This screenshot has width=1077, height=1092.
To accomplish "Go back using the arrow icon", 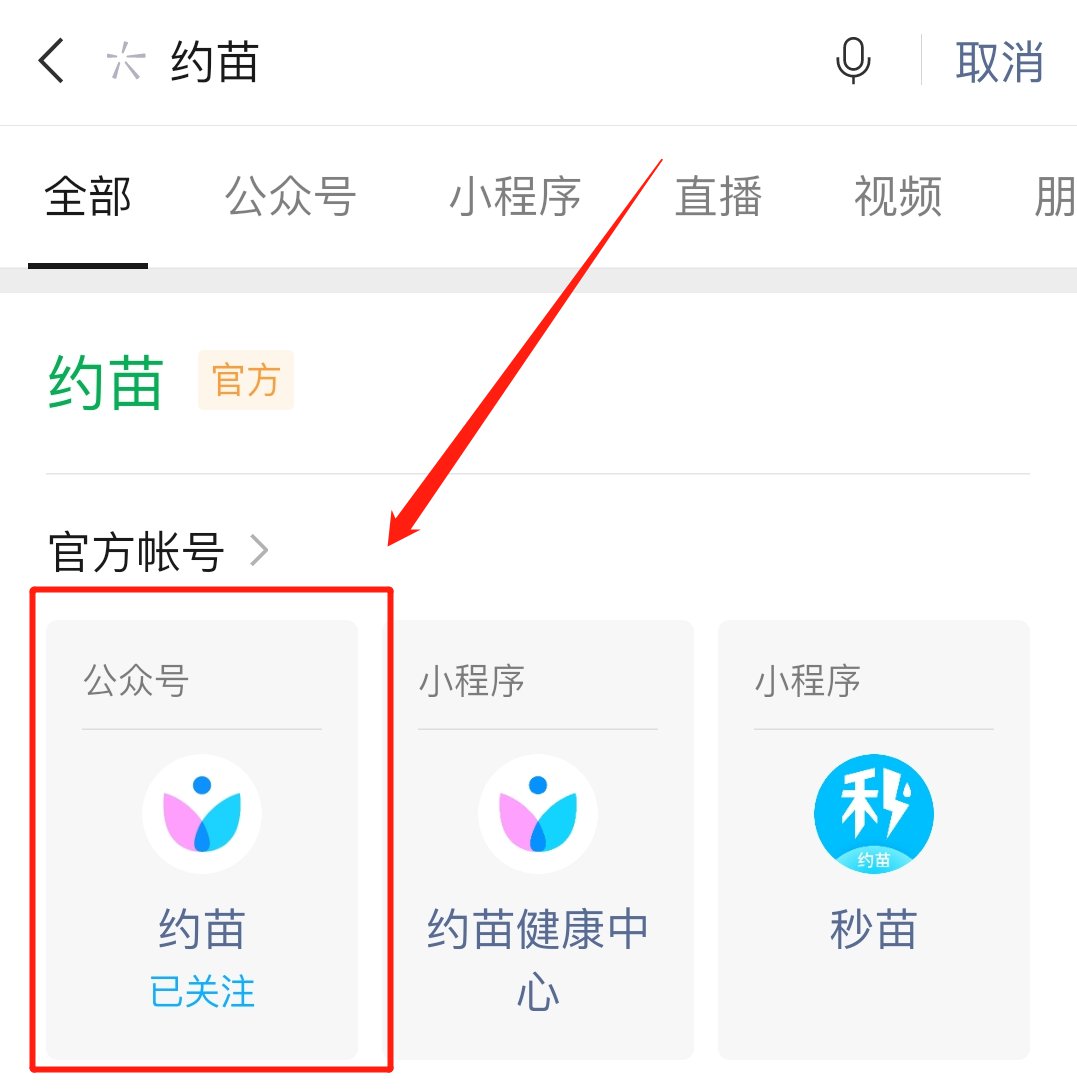I will 51,62.
